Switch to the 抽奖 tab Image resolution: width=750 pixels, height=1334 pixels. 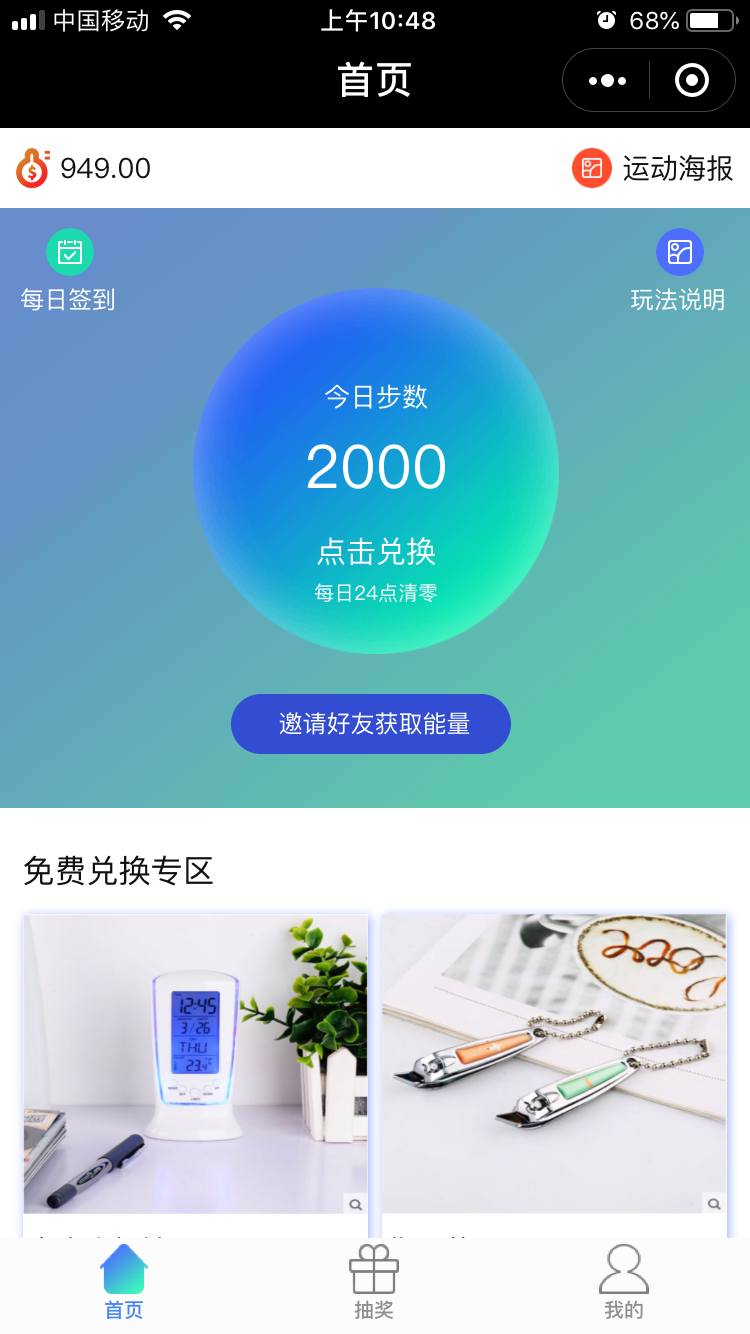coord(374,1283)
